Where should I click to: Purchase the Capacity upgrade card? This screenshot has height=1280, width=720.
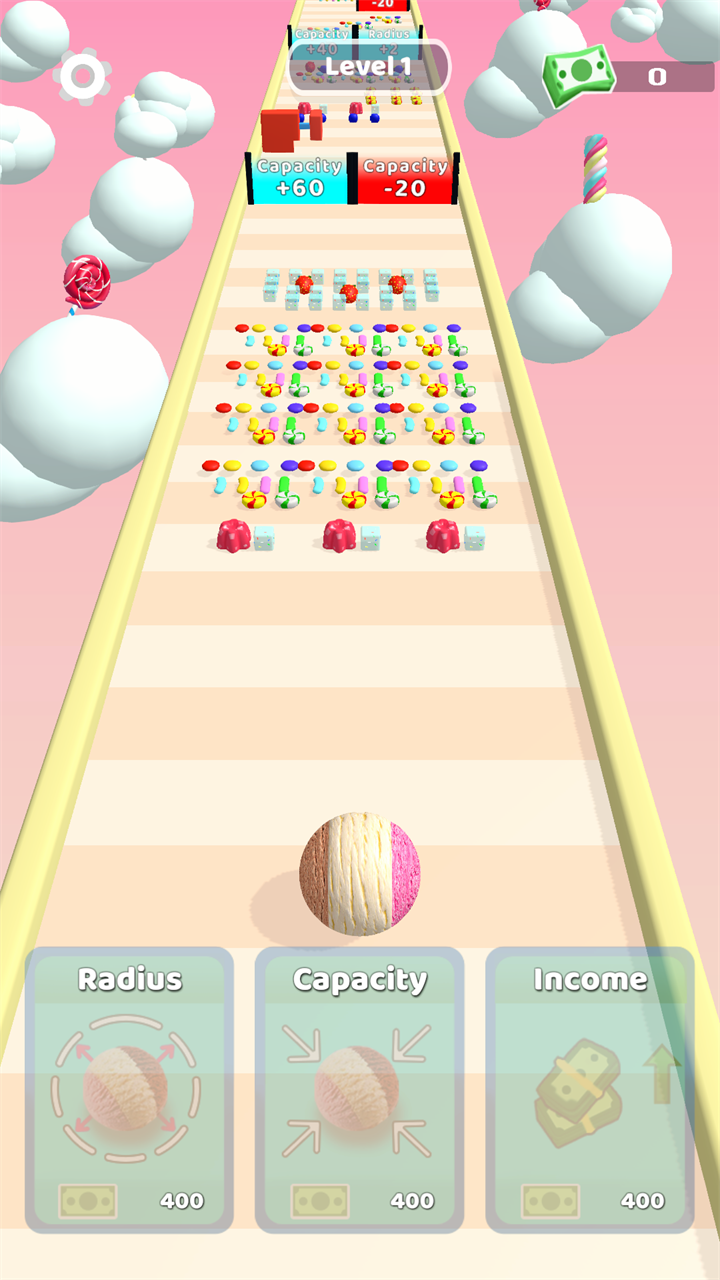coord(360,1090)
